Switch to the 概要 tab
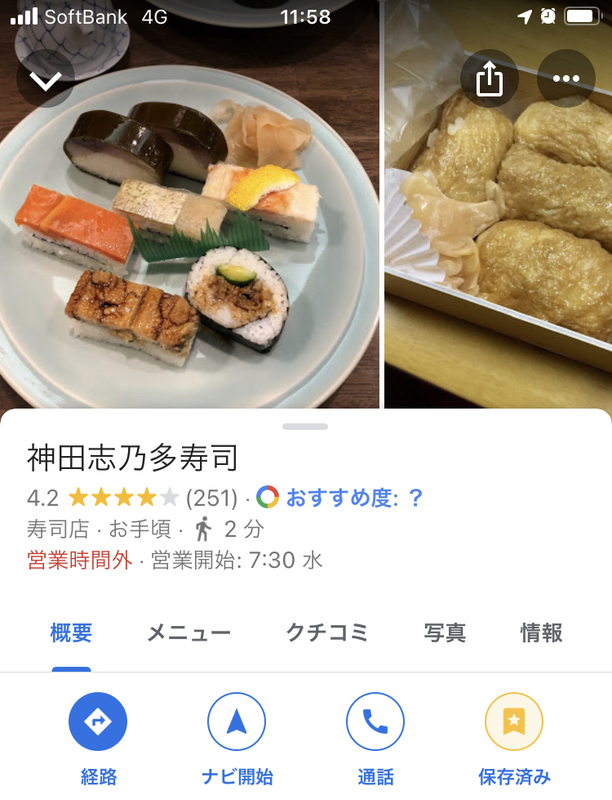This screenshot has width=612, height=800. click(x=71, y=633)
